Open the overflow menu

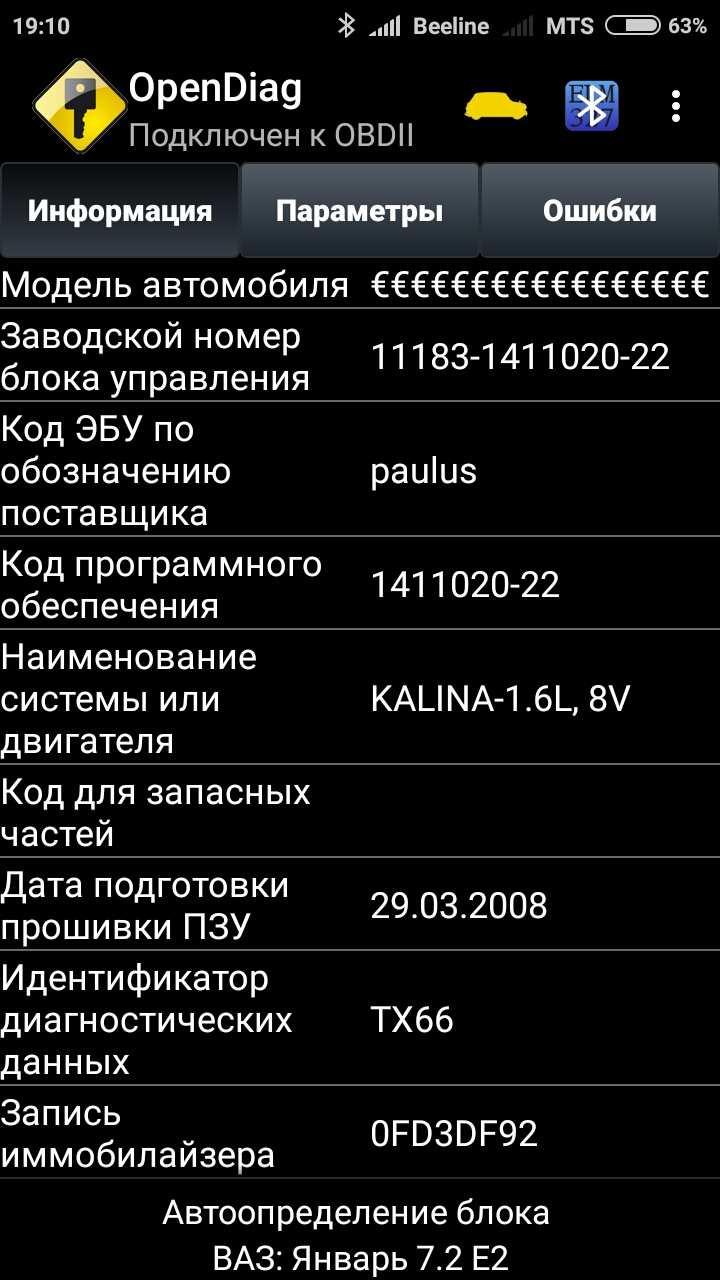677,106
